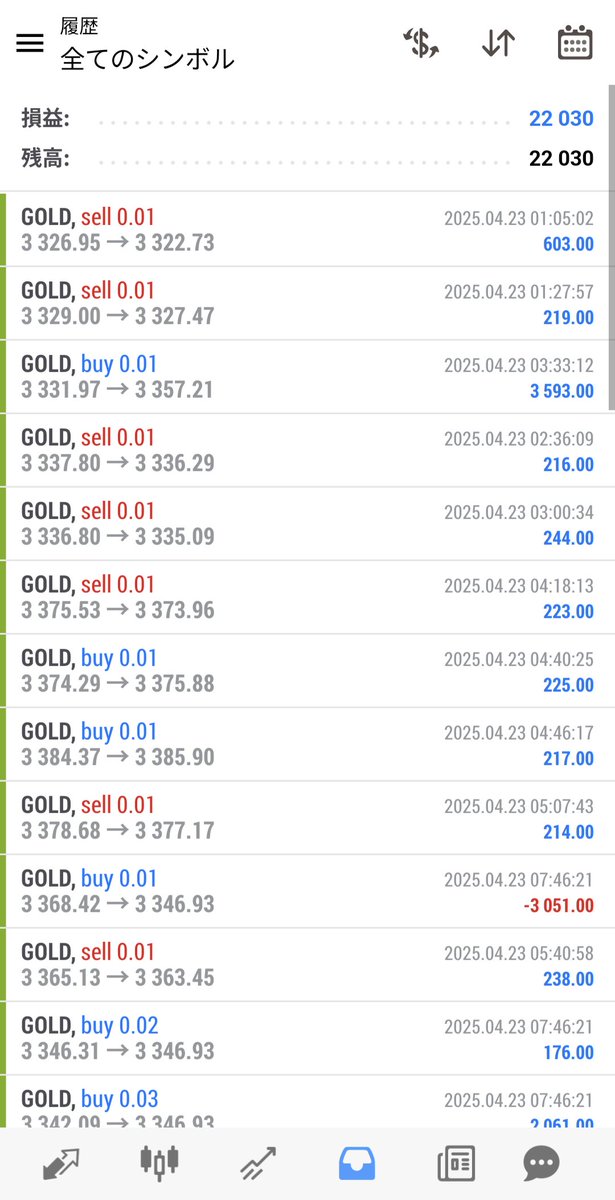The width and height of the screenshot is (615, 1200).
Task: Expand GOLD sell trade with 603.00 profit
Action: [305, 230]
